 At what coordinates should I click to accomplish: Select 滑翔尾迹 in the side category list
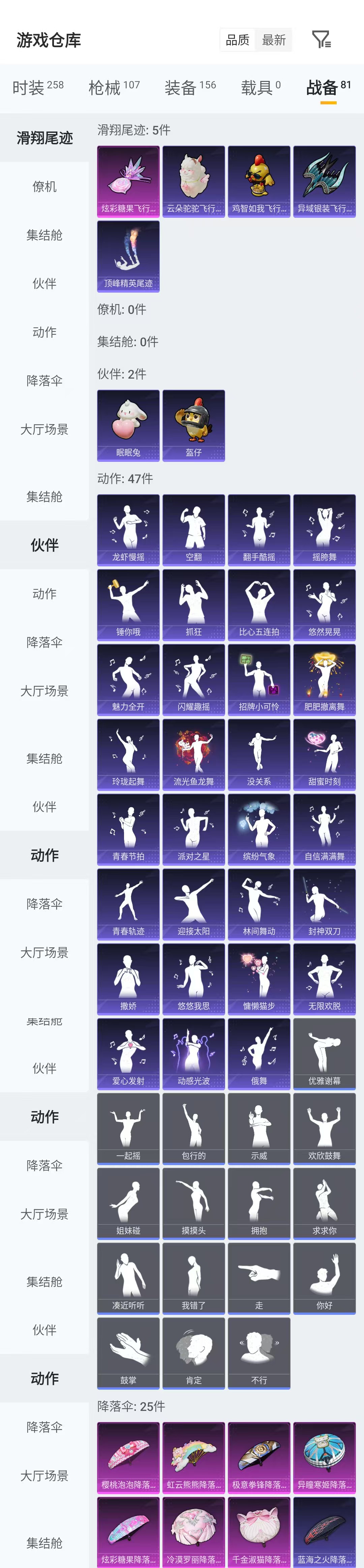coord(44,138)
